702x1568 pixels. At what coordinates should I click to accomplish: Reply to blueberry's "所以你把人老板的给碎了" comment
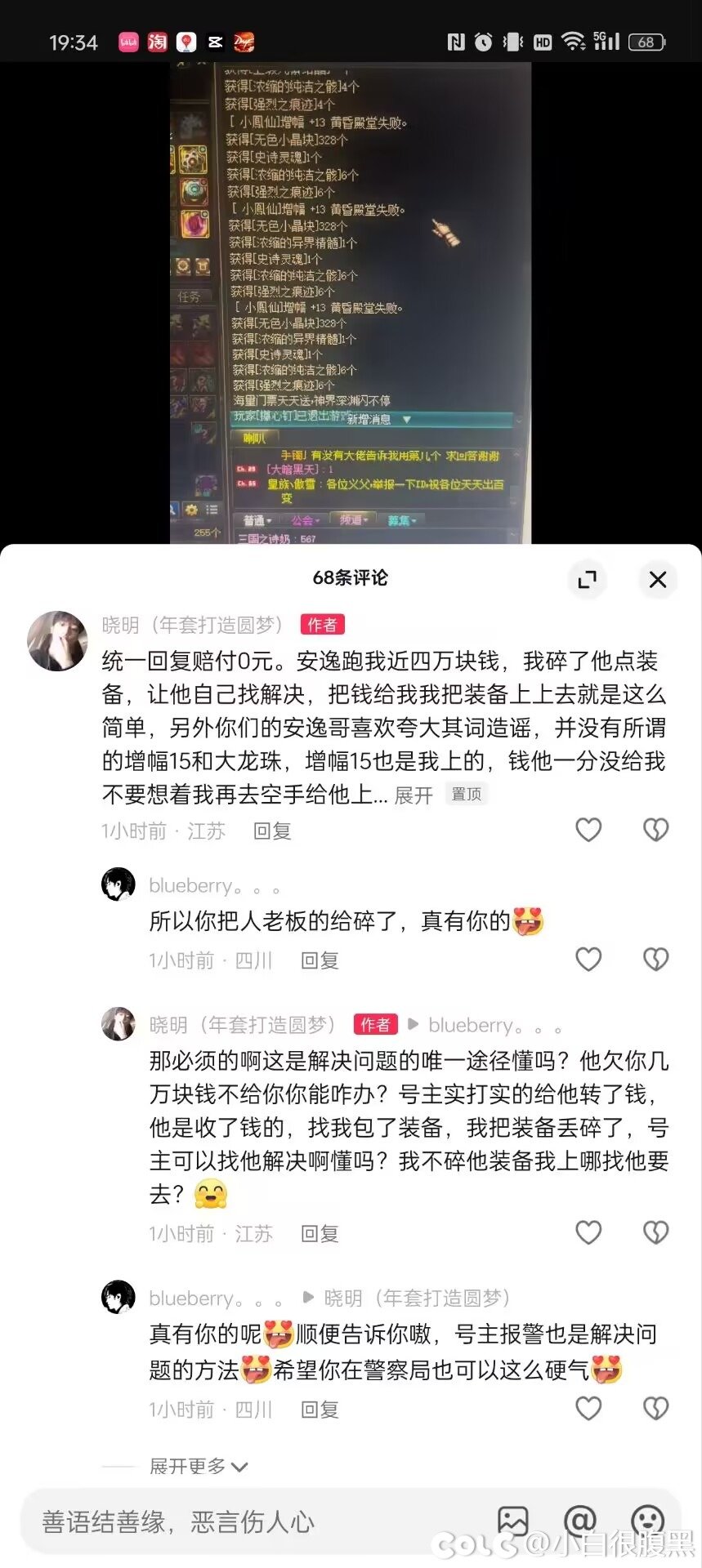pos(320,960)
